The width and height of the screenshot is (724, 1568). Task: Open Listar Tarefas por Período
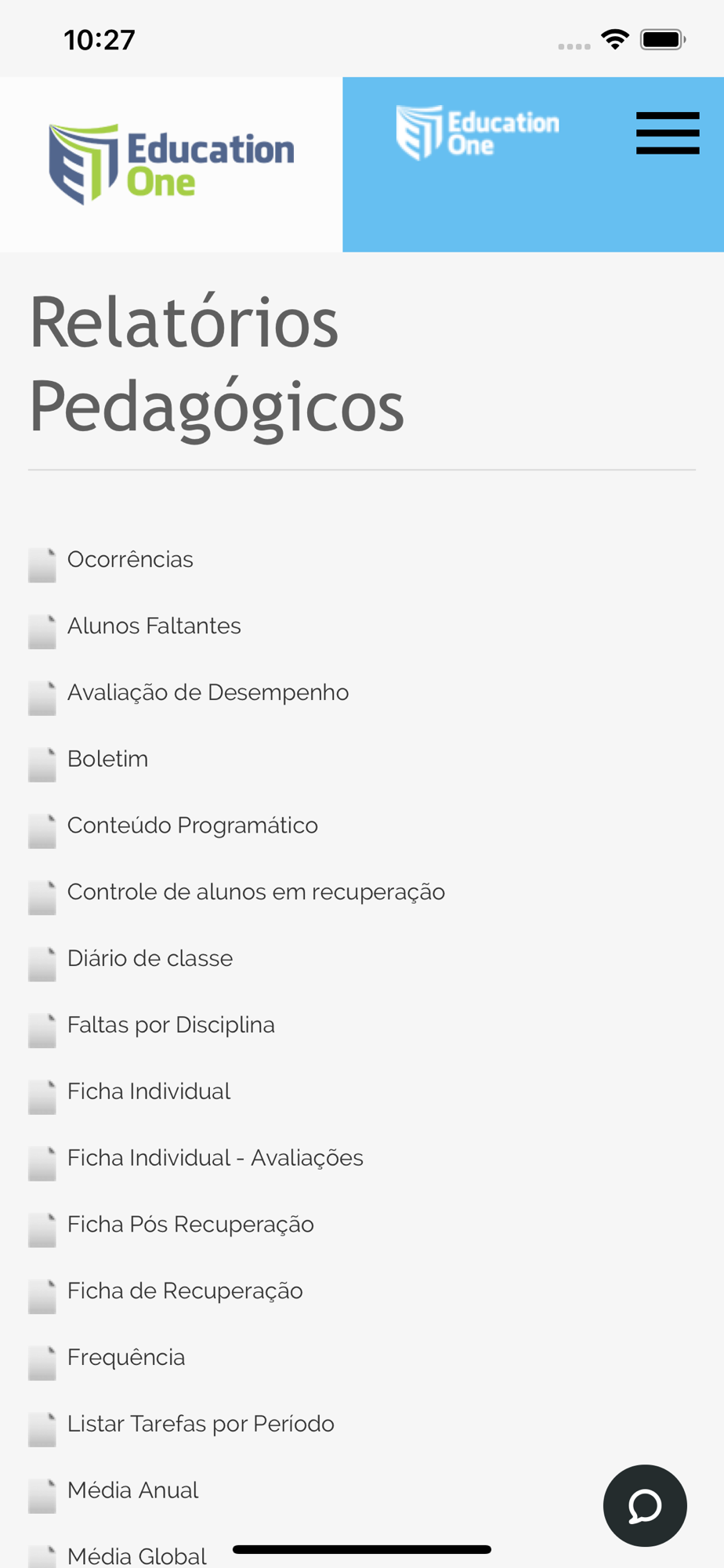pos(201,1424)
